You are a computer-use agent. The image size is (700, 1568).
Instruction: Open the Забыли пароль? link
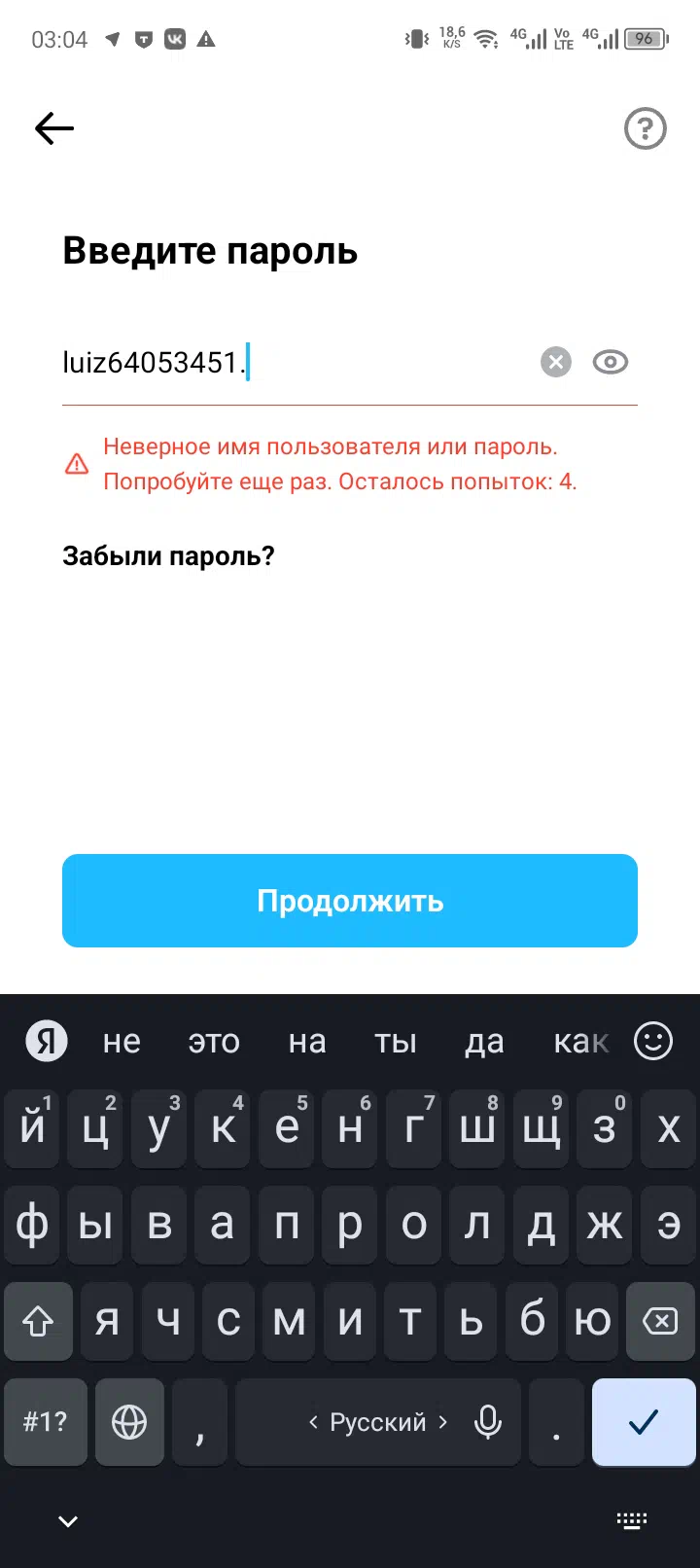coord(168,556)
